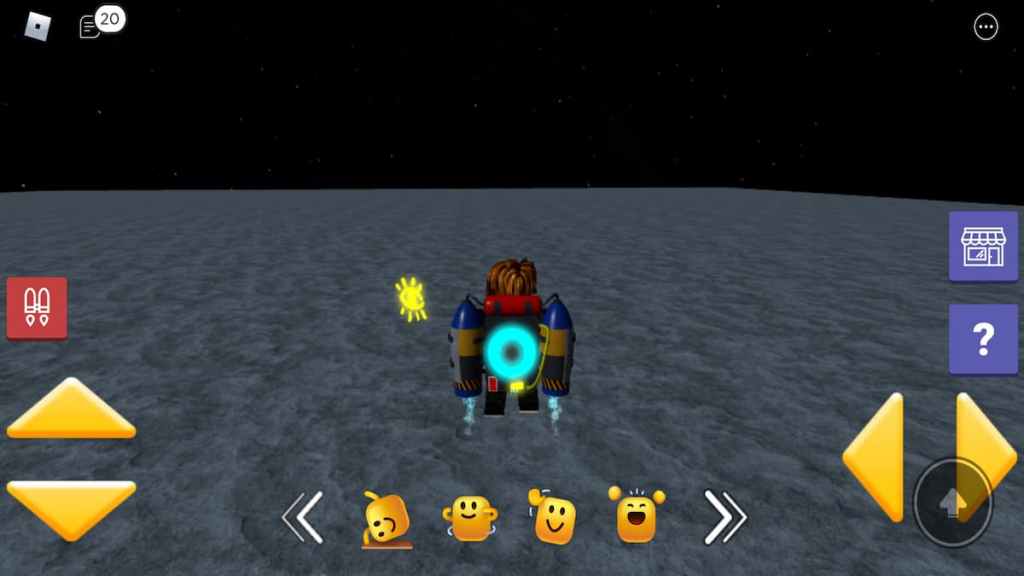Select the waving smiley emote
The width and height of the screenshot is (1024, 576).
(x=553, y=517)
